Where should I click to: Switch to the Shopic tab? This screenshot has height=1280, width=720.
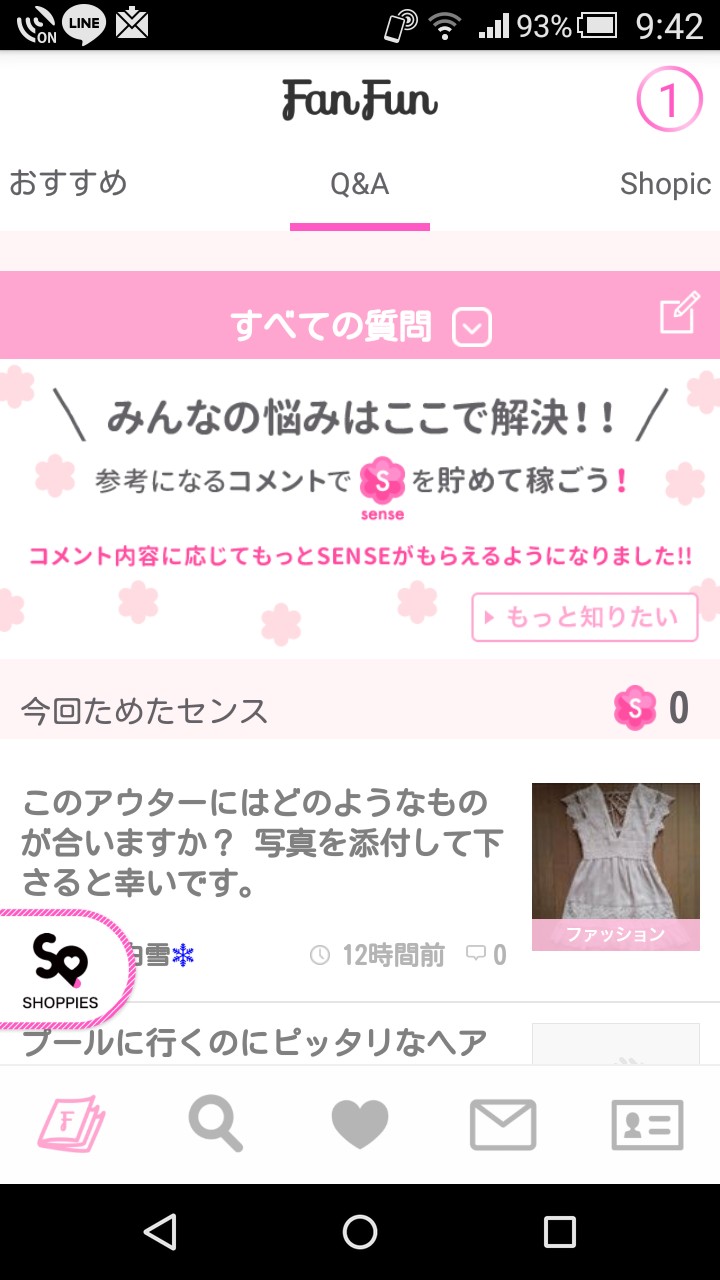pyautogui.click(x=664, y=184)
